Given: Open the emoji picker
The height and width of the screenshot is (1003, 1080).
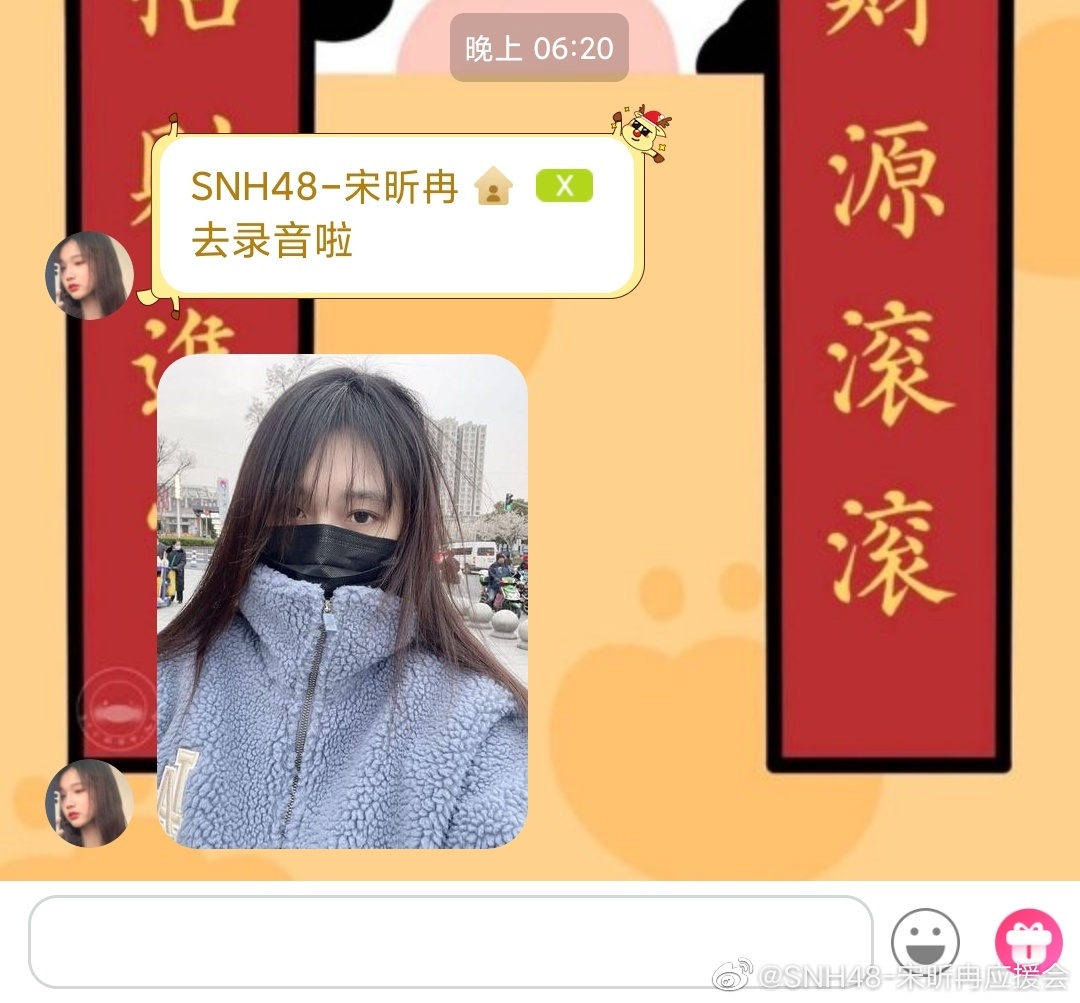Looking at the screenshot, I should coord(925,942).
